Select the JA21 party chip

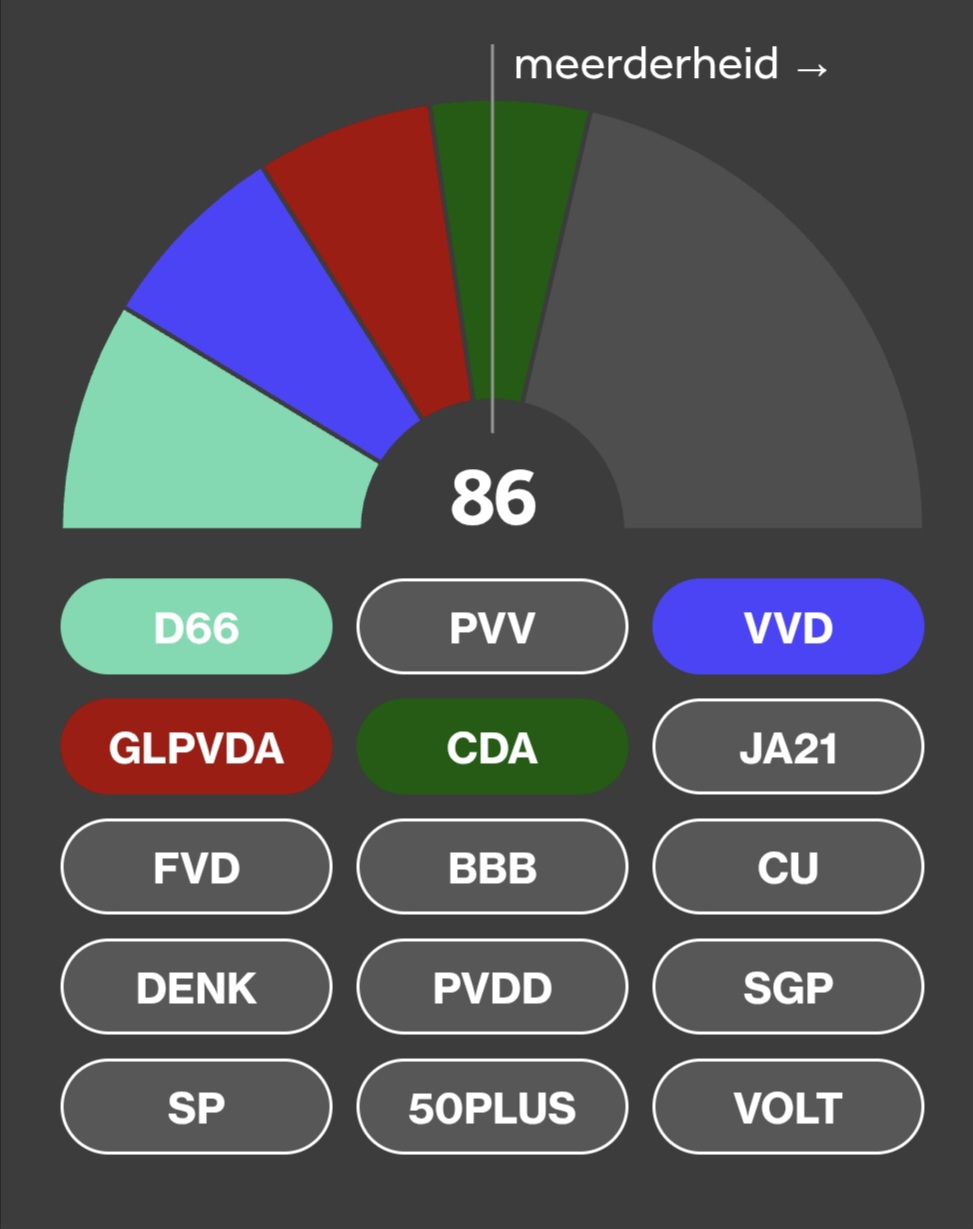pyautogui.click(x=788, y=747)
